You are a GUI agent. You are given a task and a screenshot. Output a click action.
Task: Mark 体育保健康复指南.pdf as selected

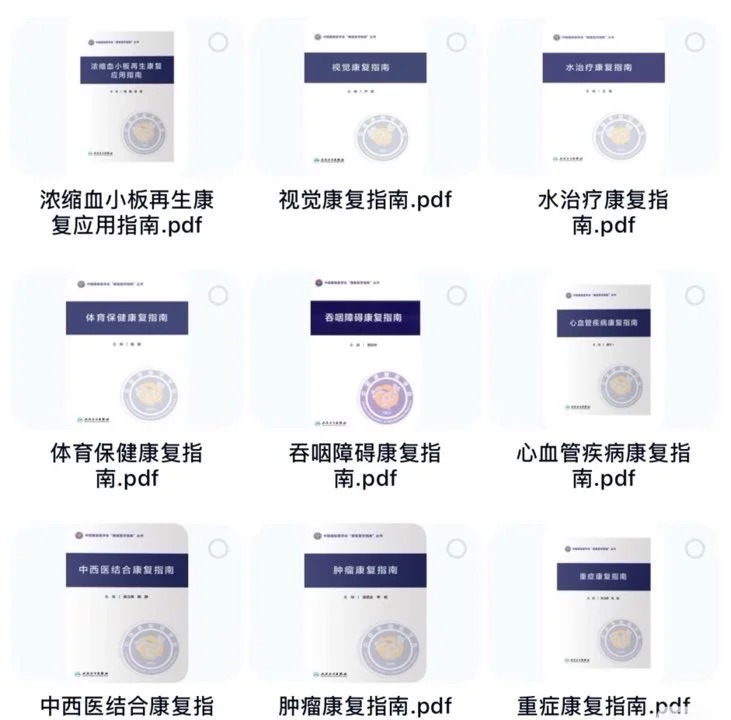pos(217,295)
